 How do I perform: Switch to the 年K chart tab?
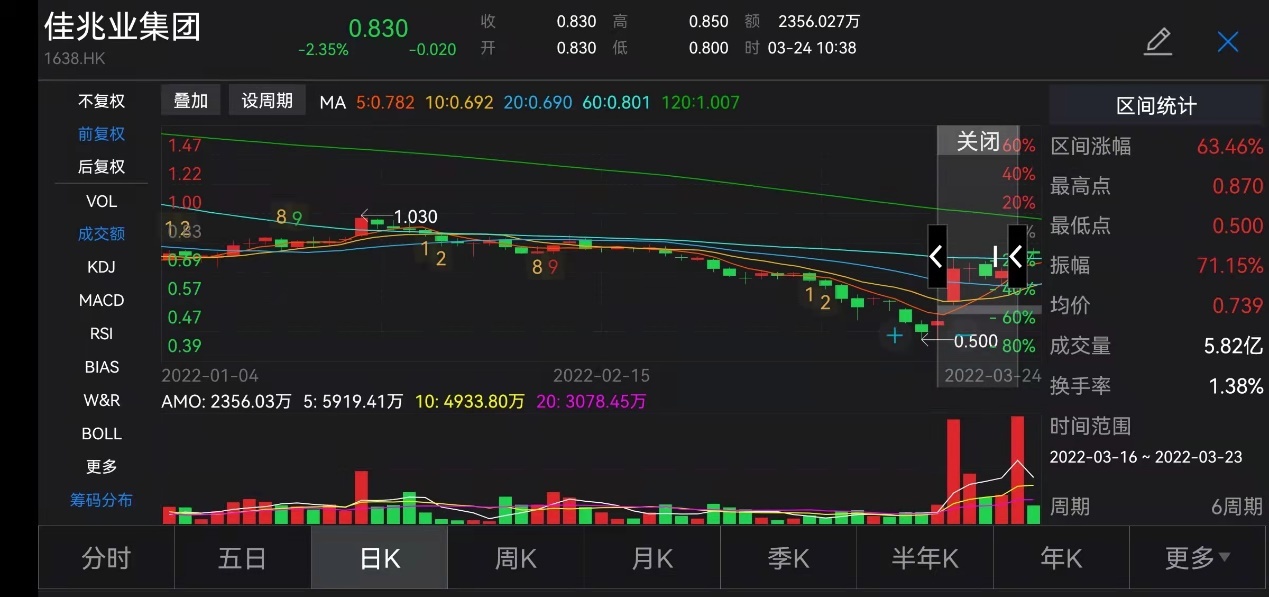point(1061,558)
